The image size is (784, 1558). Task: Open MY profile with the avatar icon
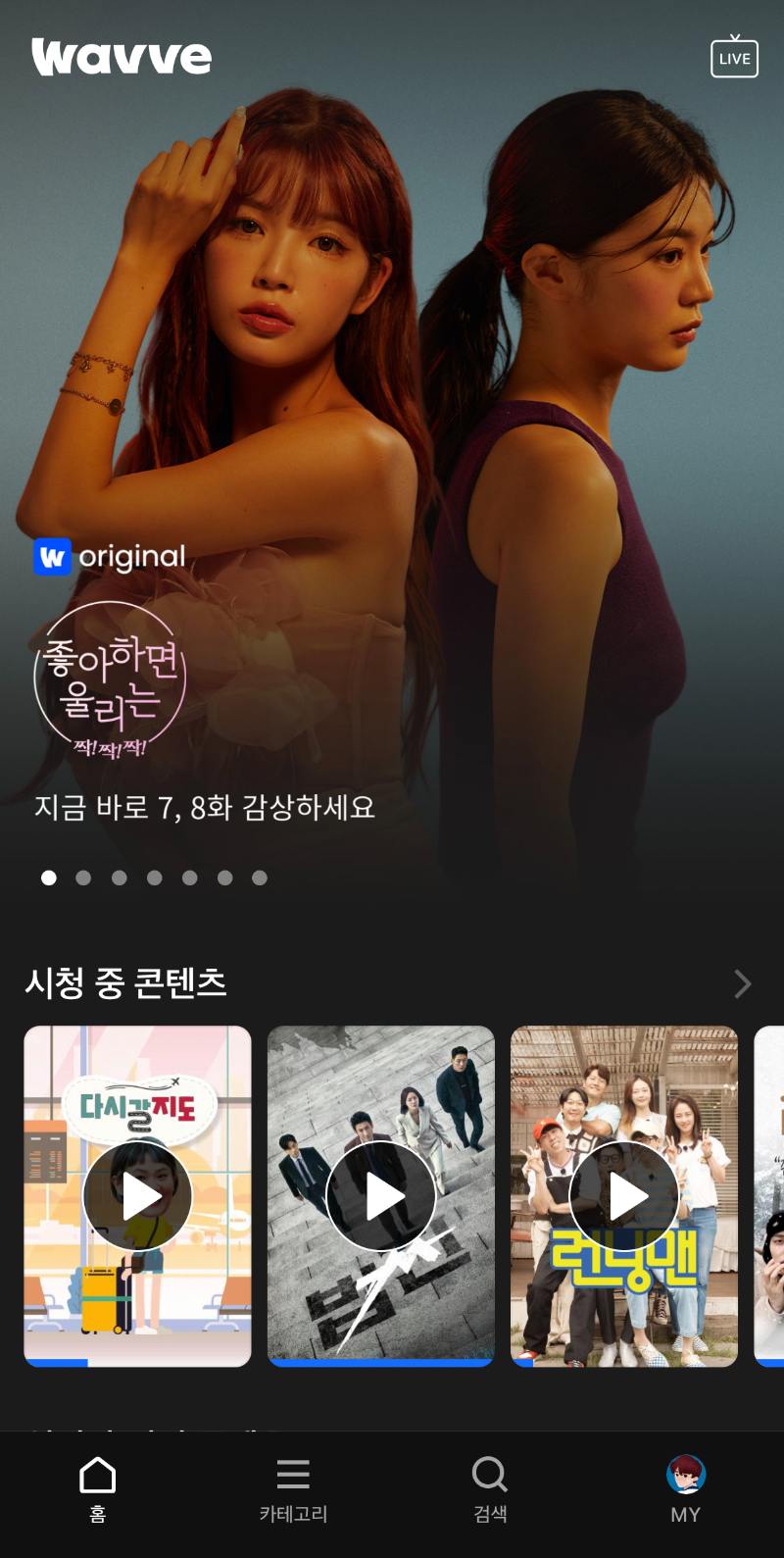(x=684, y=1475)
